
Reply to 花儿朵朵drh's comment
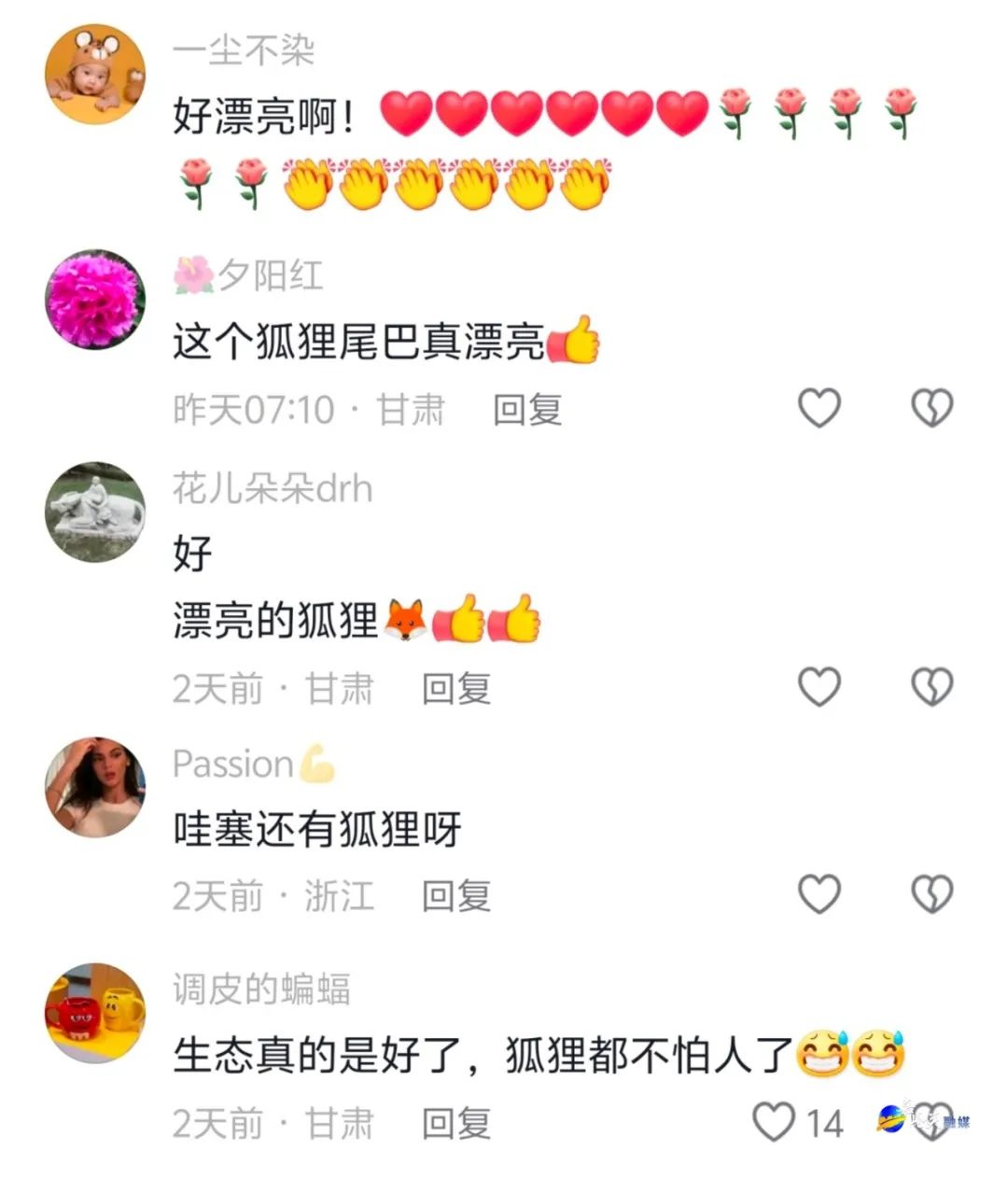click(x=456, y=689)
